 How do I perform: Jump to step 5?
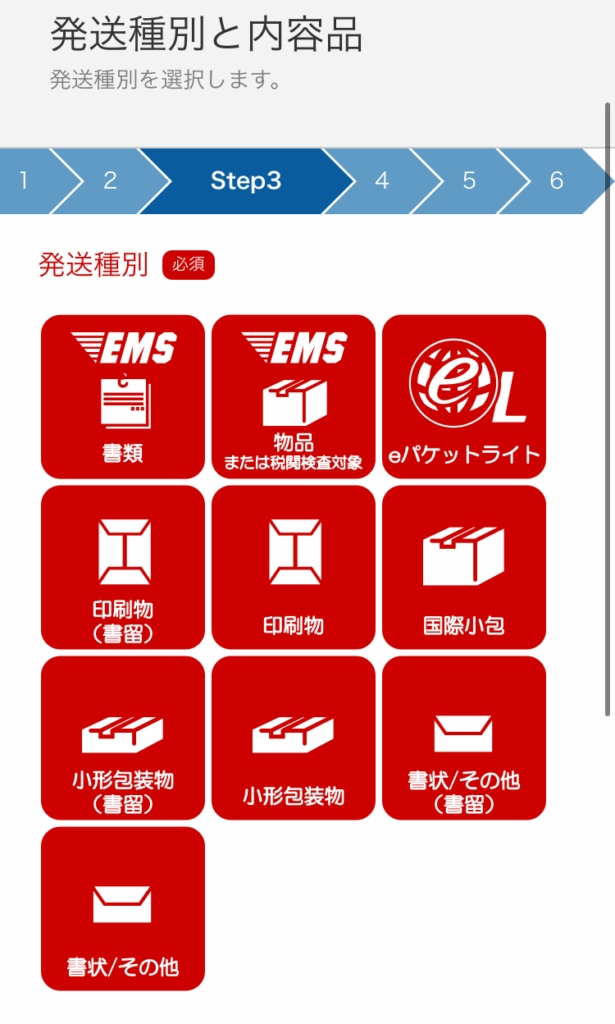[469, 181]
